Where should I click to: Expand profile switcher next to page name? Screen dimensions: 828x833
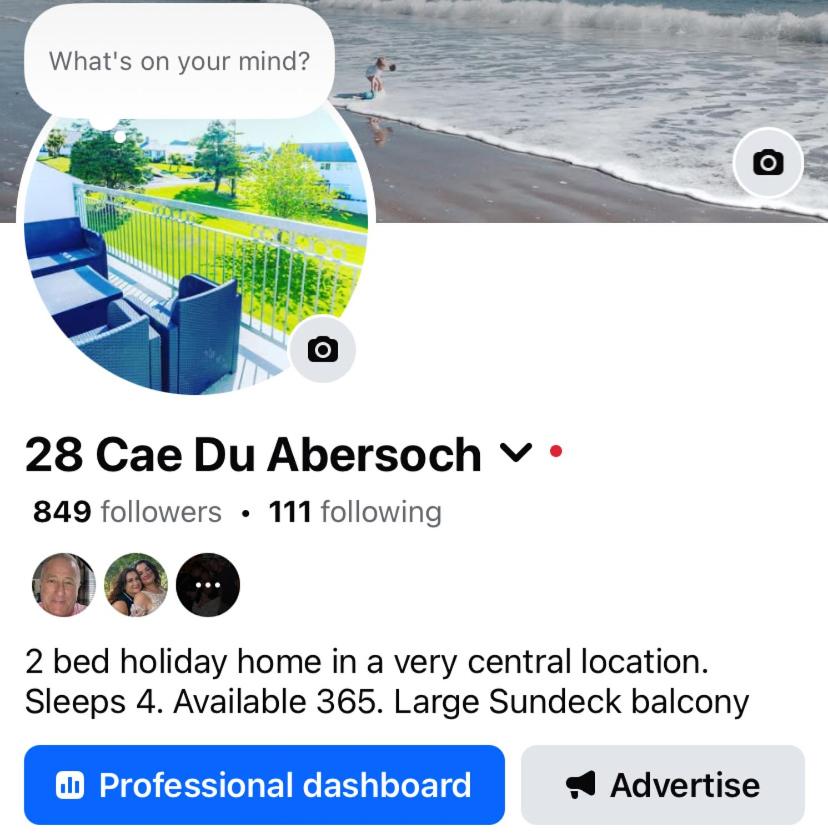(x=516, y=455)
